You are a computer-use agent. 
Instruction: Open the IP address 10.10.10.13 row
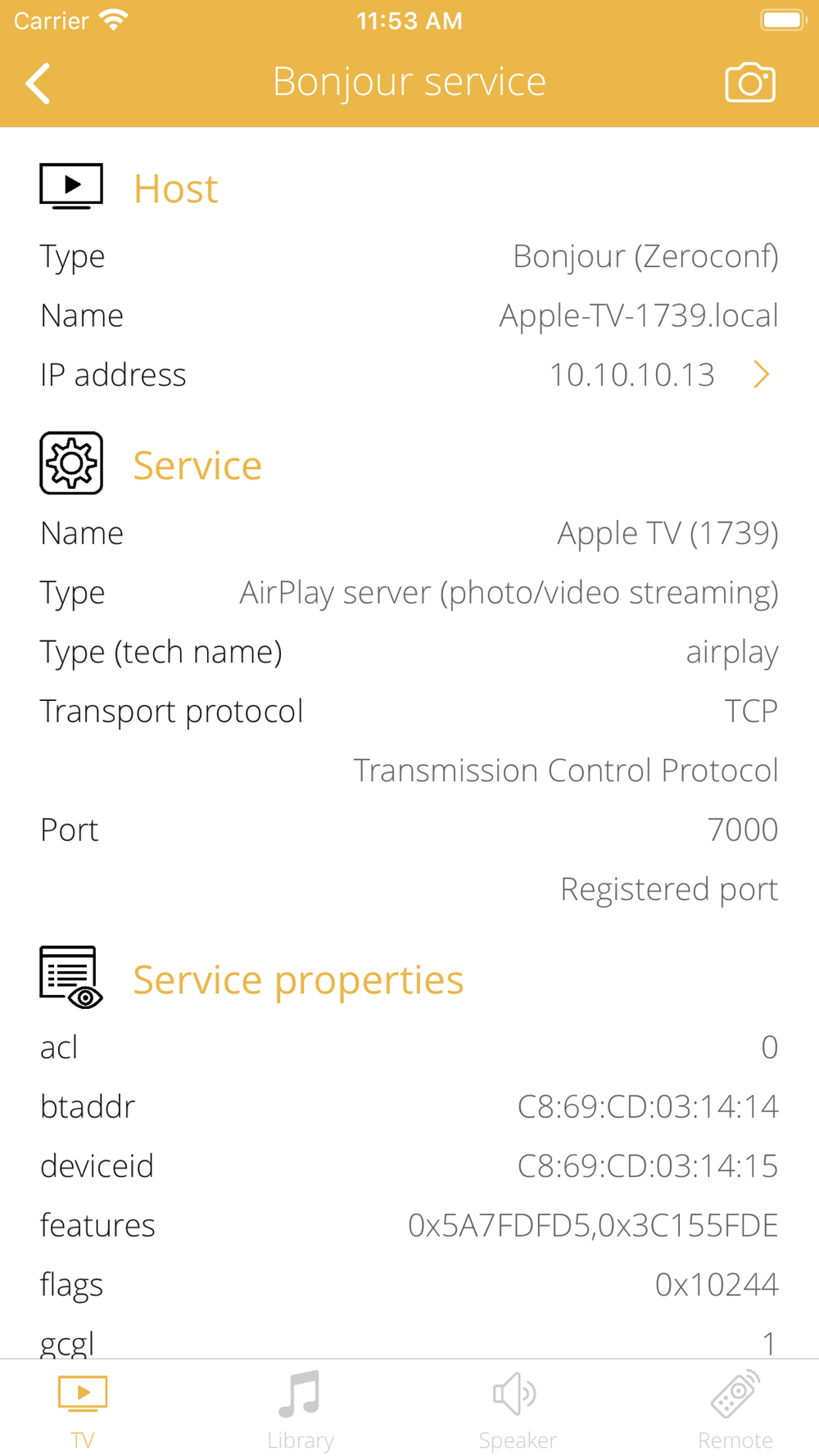point(409,375)
